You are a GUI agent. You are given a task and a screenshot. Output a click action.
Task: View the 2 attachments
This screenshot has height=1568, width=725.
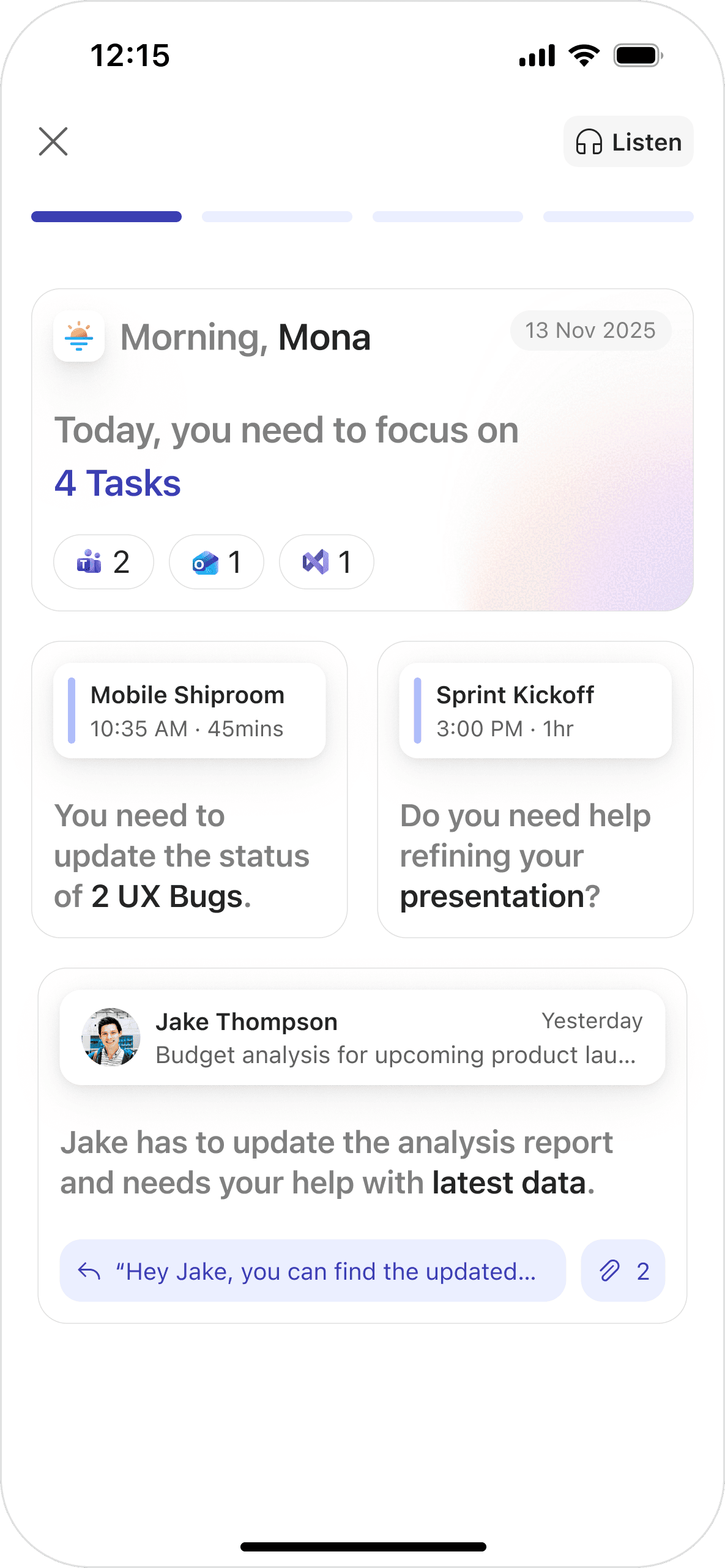(623, 1271)
